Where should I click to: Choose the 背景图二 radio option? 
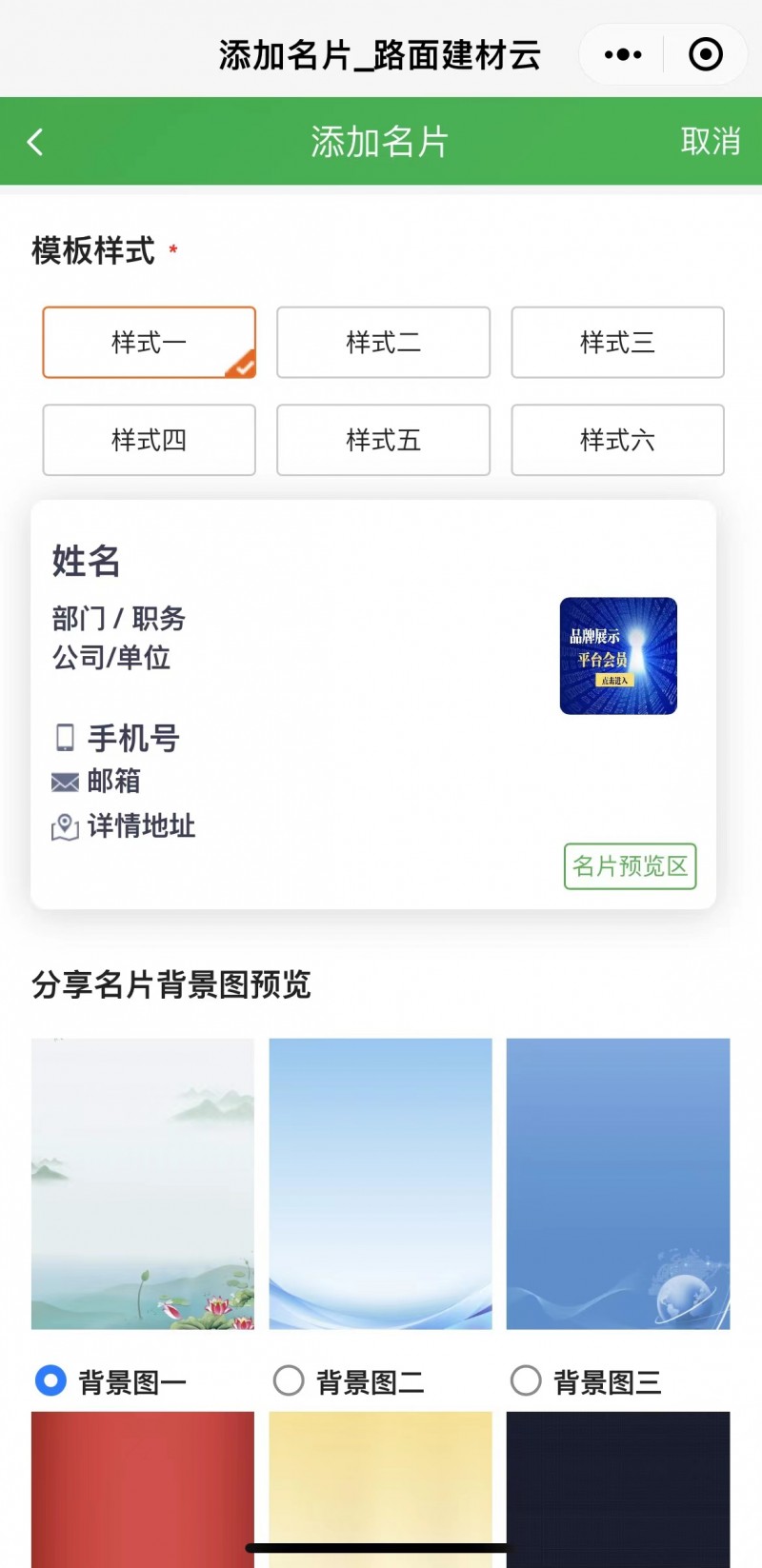[289, 1380]
